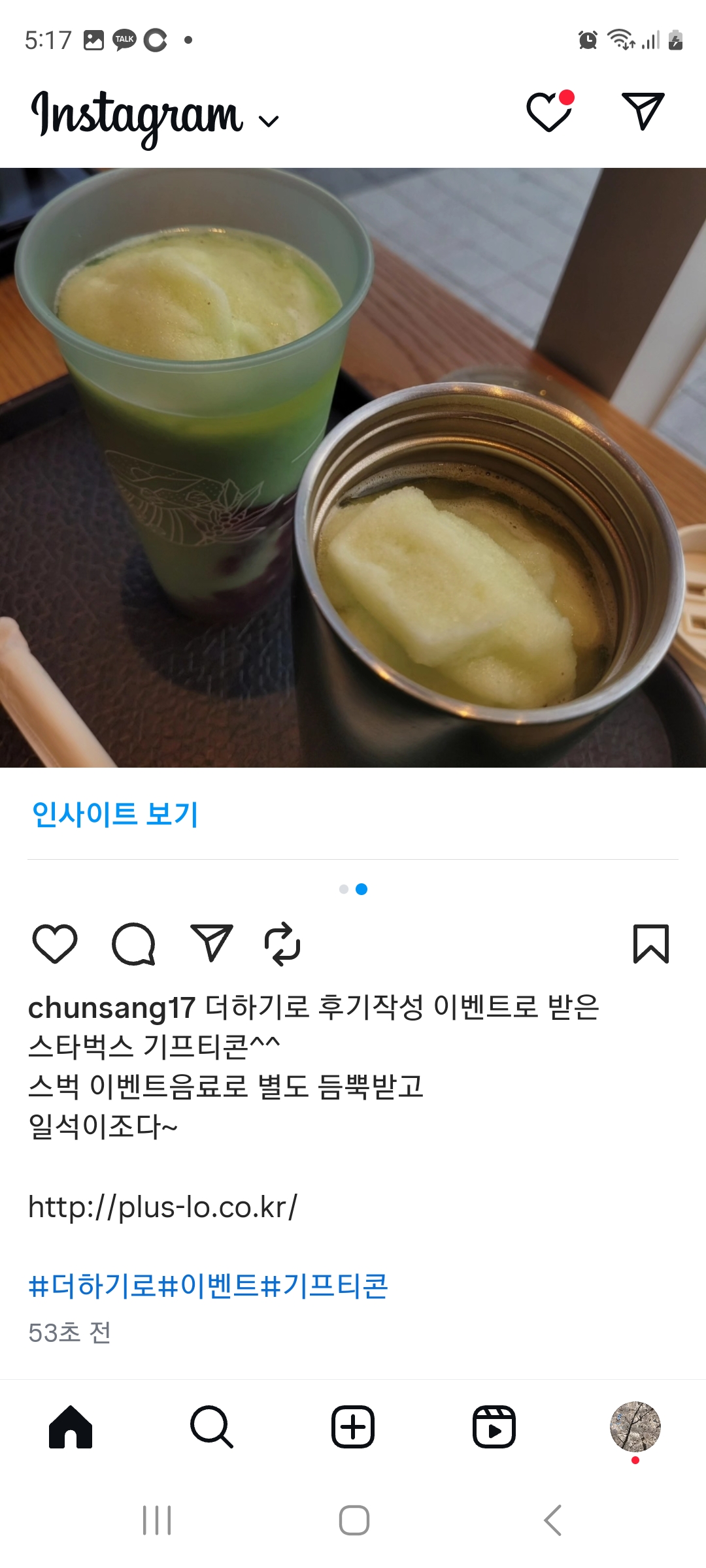This screenshot has height=1568, width=706.
Task: Go back with the system back button
Action: [553, 1520]
